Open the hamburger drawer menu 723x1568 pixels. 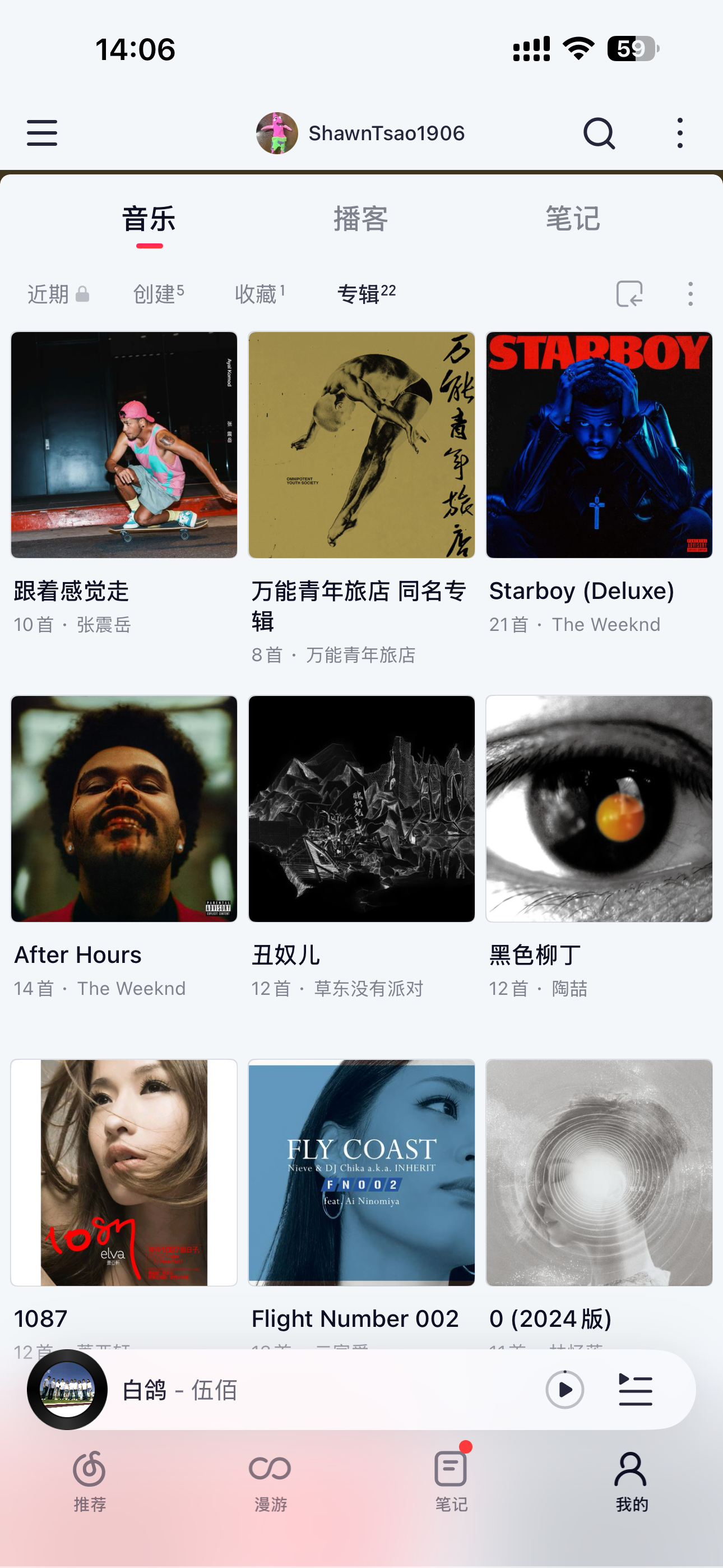point(42,133)
